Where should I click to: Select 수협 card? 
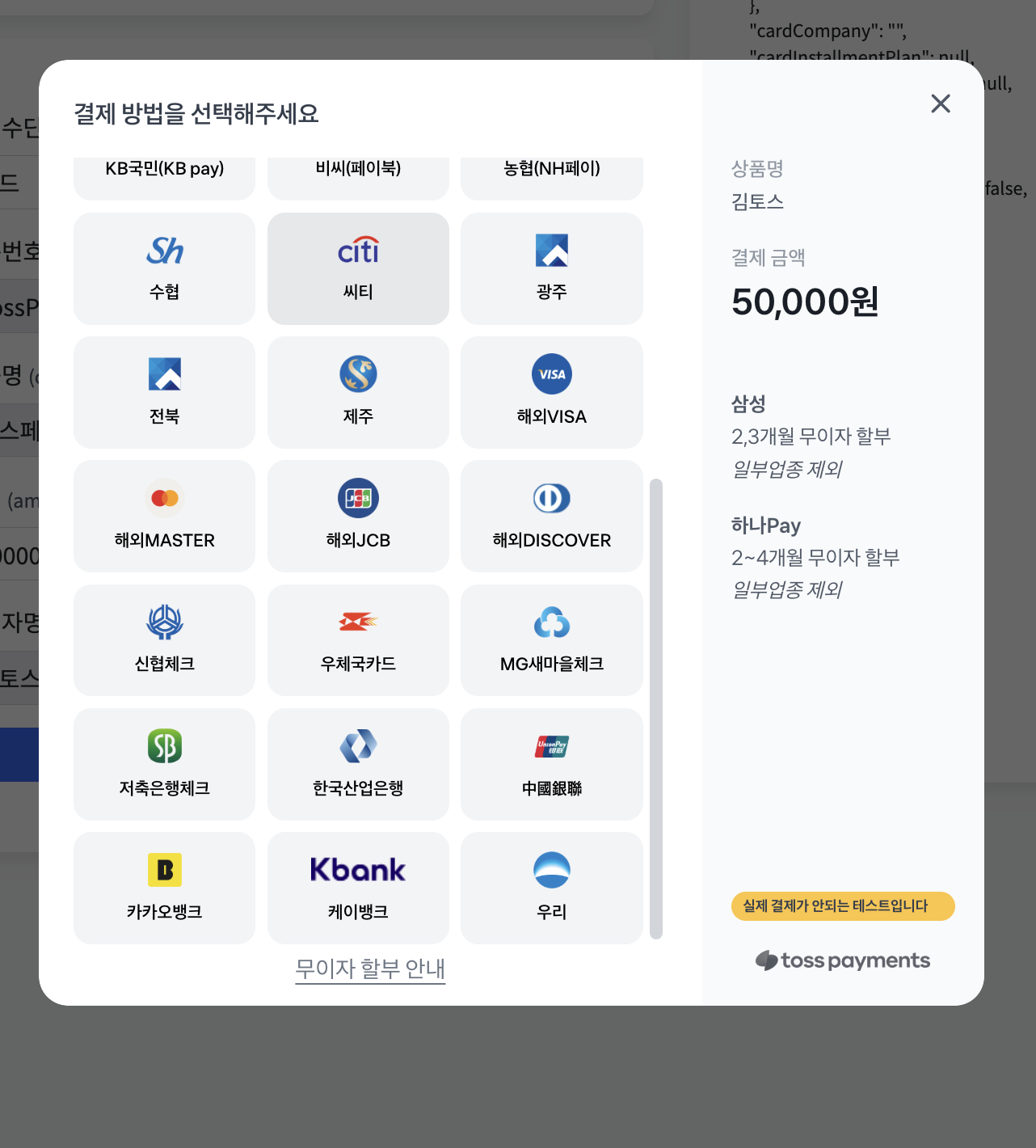click(x=164, y=268)
